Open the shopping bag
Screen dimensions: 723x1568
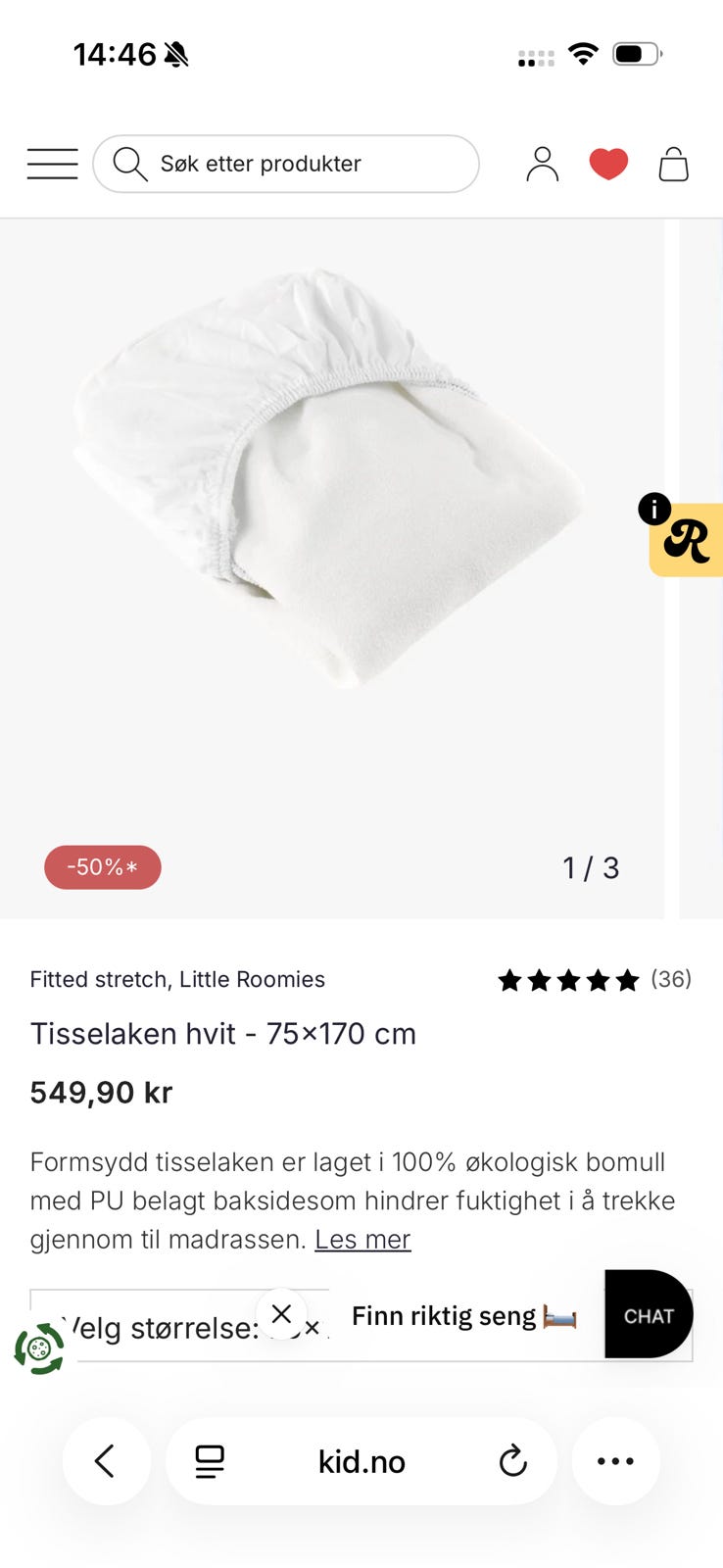point(673,164)
